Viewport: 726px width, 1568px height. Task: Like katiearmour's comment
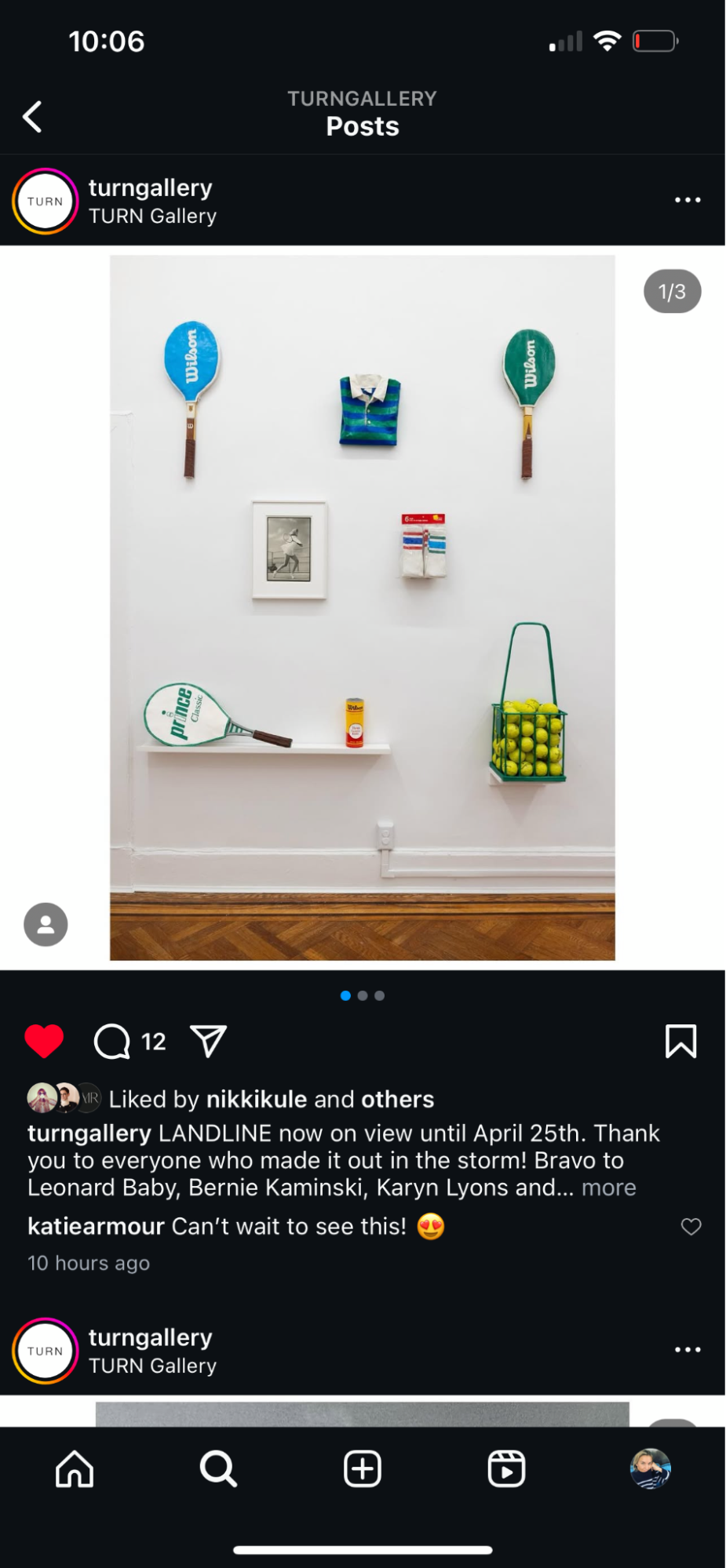click(x=691, y=1226)
